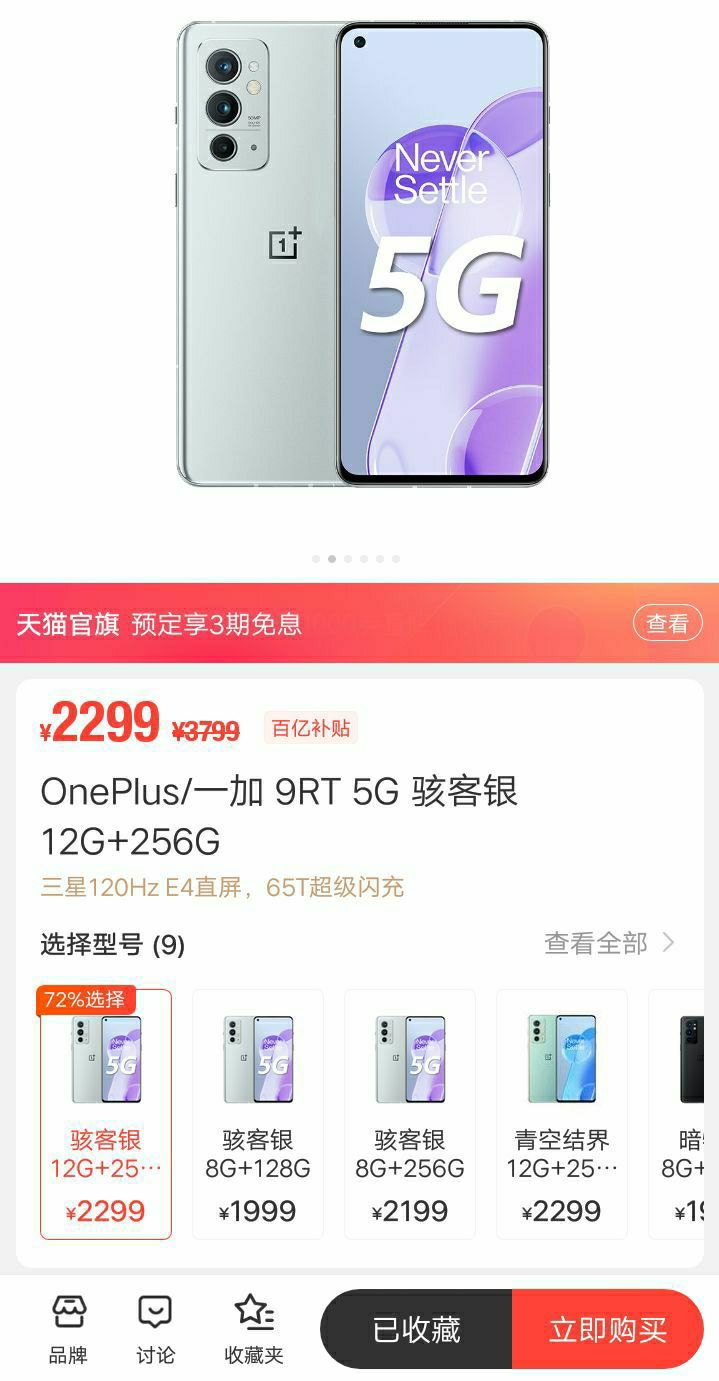
Task: Open the 品牌 brand store
Action: point(69,1328)
